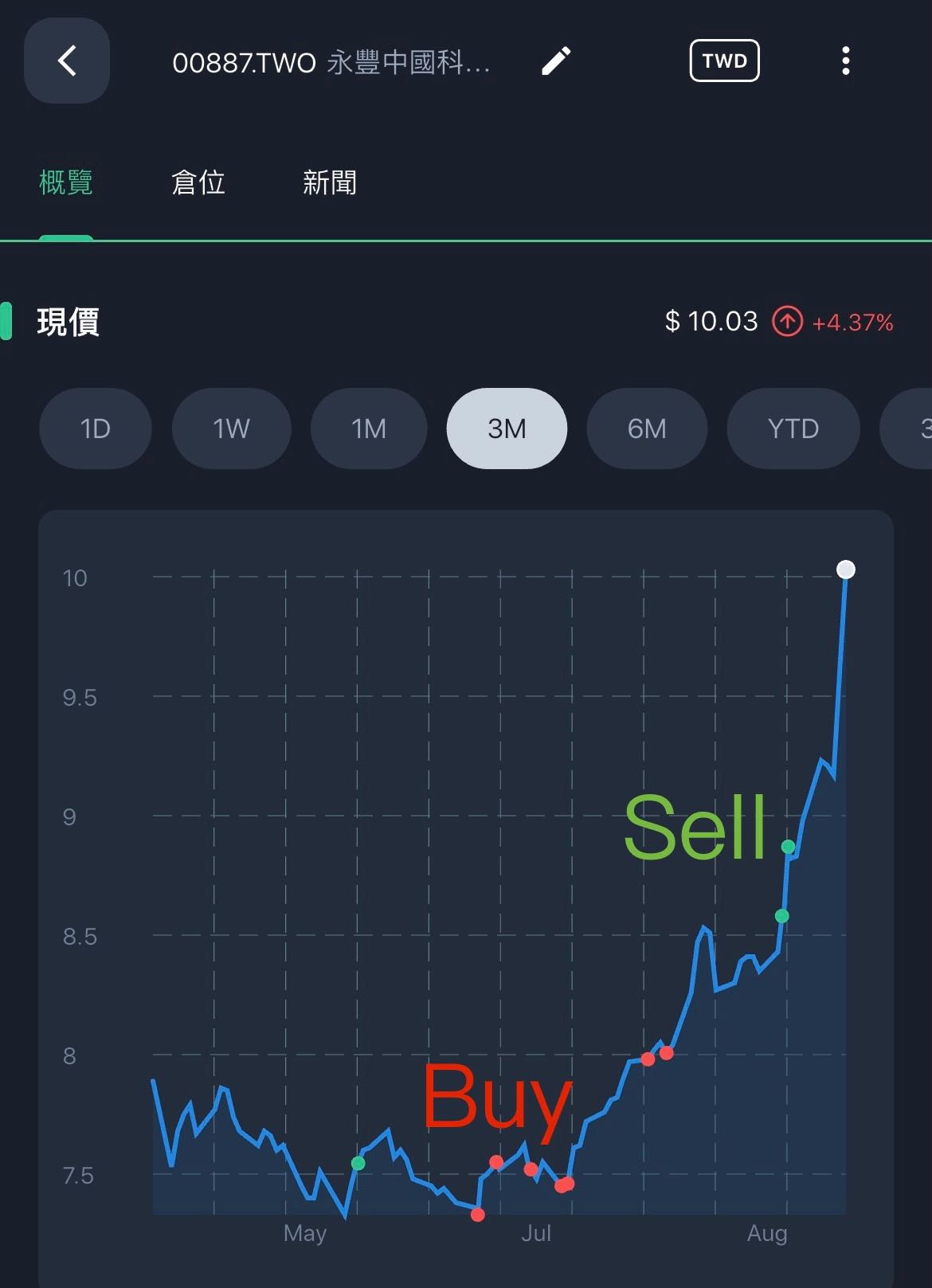Select the 概覽 tab
The image size is (932, 1288).
[x=67, y=182]
